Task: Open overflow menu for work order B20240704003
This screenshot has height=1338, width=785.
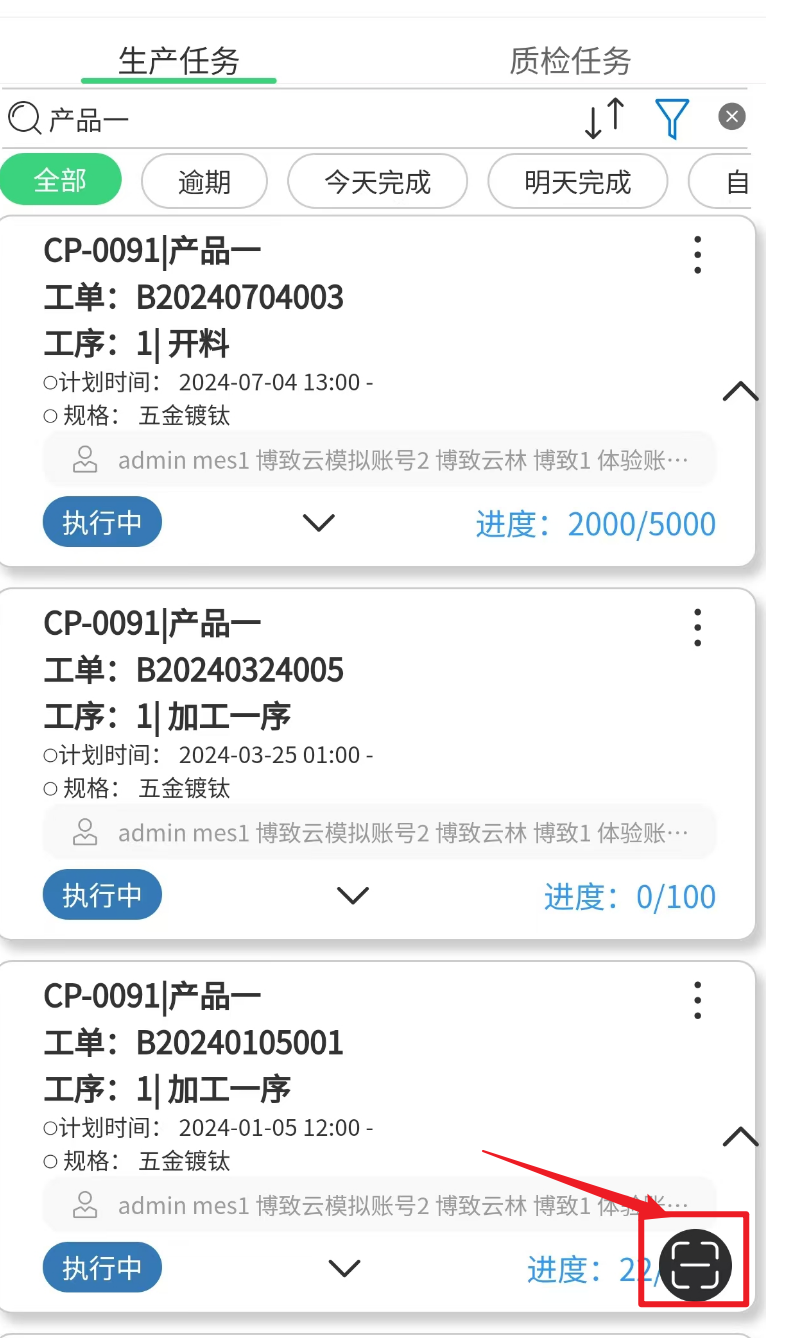Action: pyautogui.click(x=698, y=255)
